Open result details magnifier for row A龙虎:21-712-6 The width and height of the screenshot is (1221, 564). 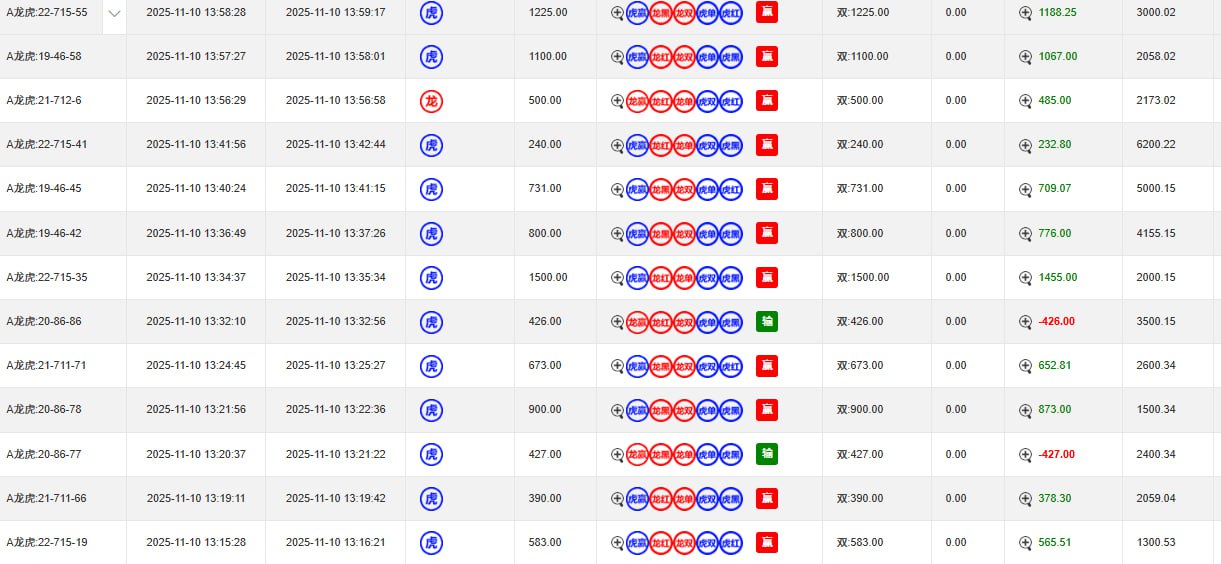(x=617, y=101)
